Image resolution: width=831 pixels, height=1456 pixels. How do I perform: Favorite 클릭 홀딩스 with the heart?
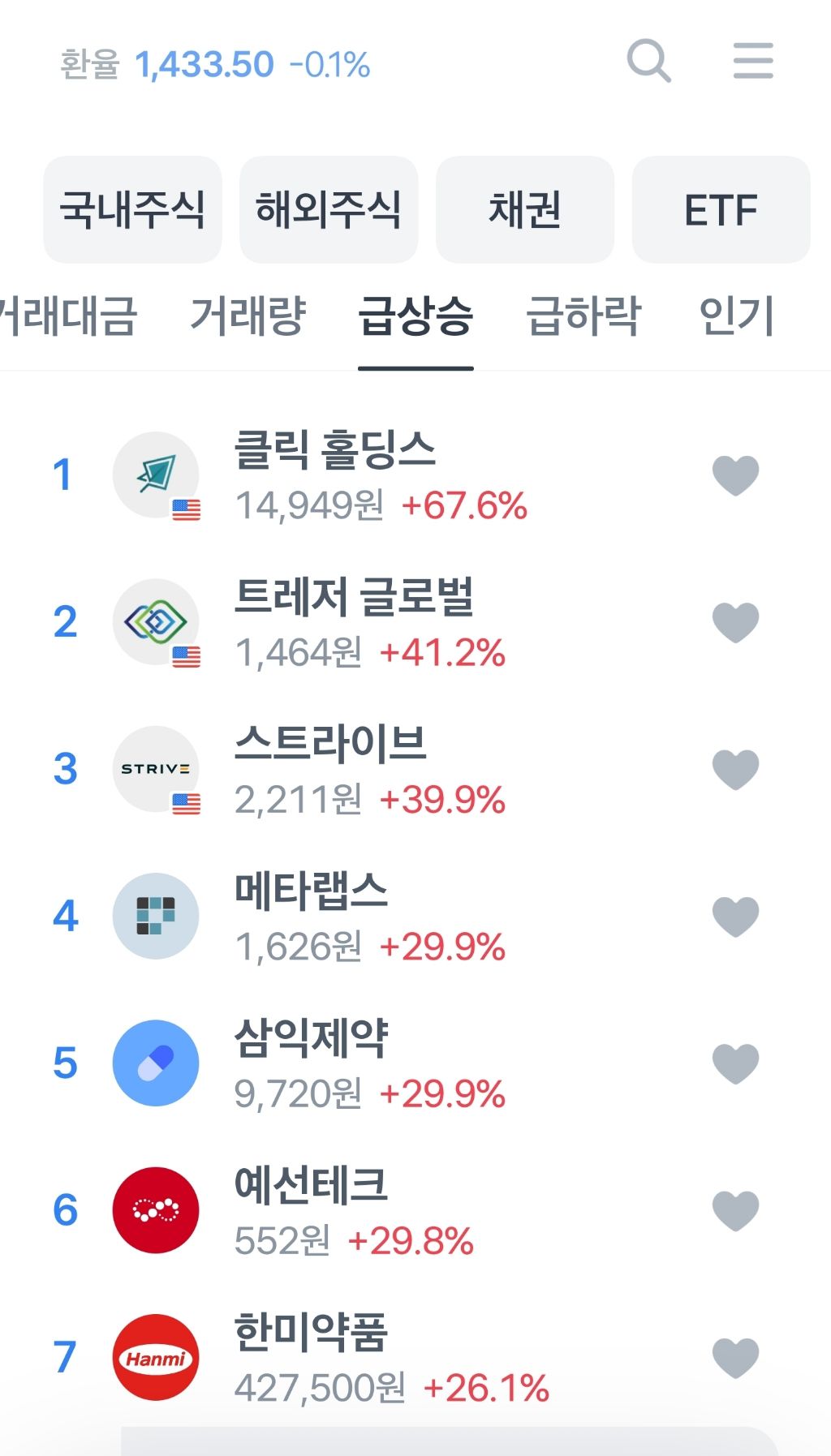coord(735,475)
